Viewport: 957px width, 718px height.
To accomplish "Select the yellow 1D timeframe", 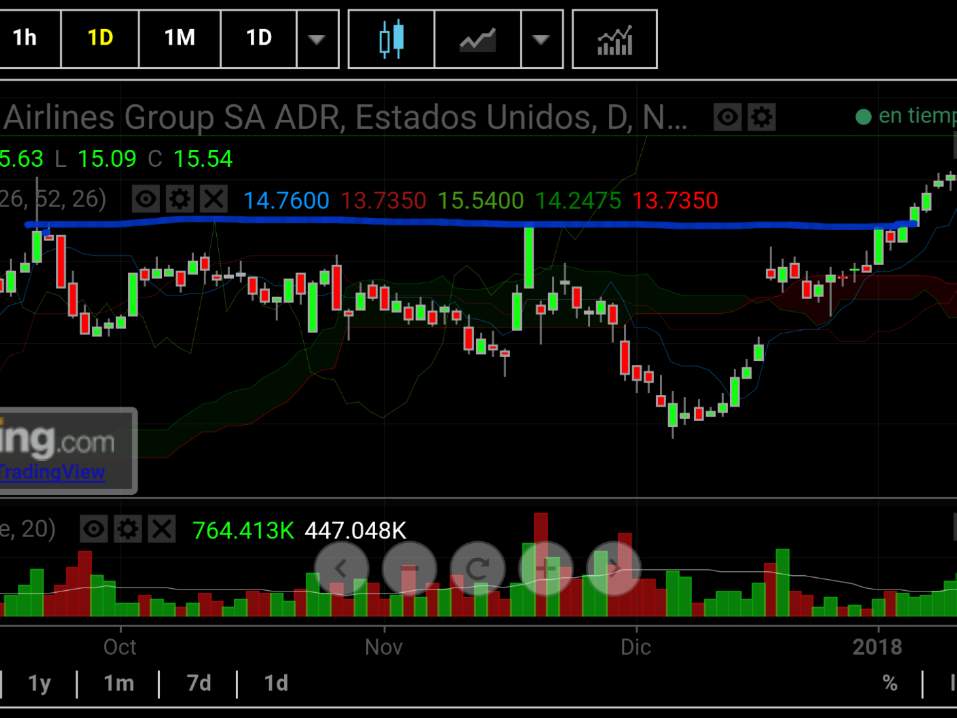I will click(x=100, y=38).
